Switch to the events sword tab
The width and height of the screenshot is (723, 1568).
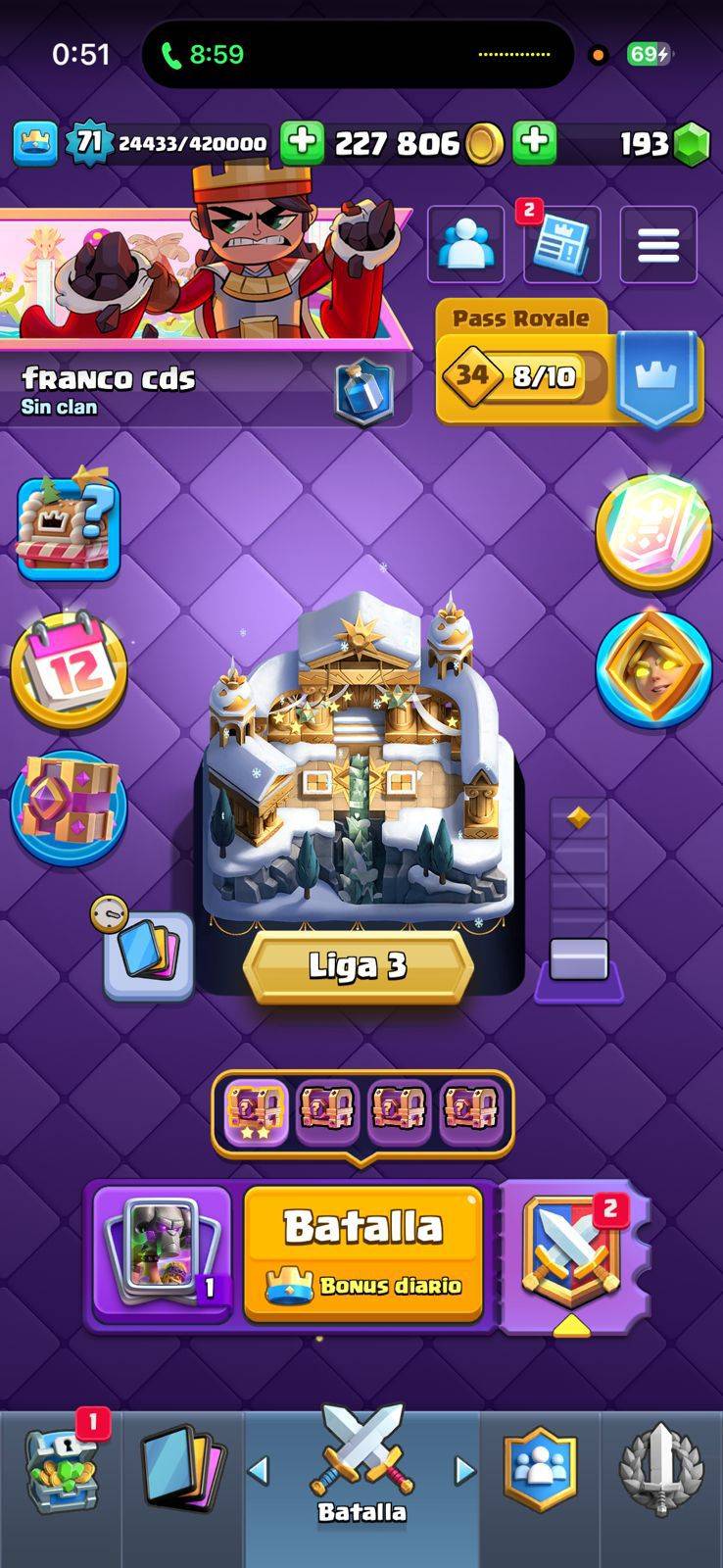(661, 1470)
